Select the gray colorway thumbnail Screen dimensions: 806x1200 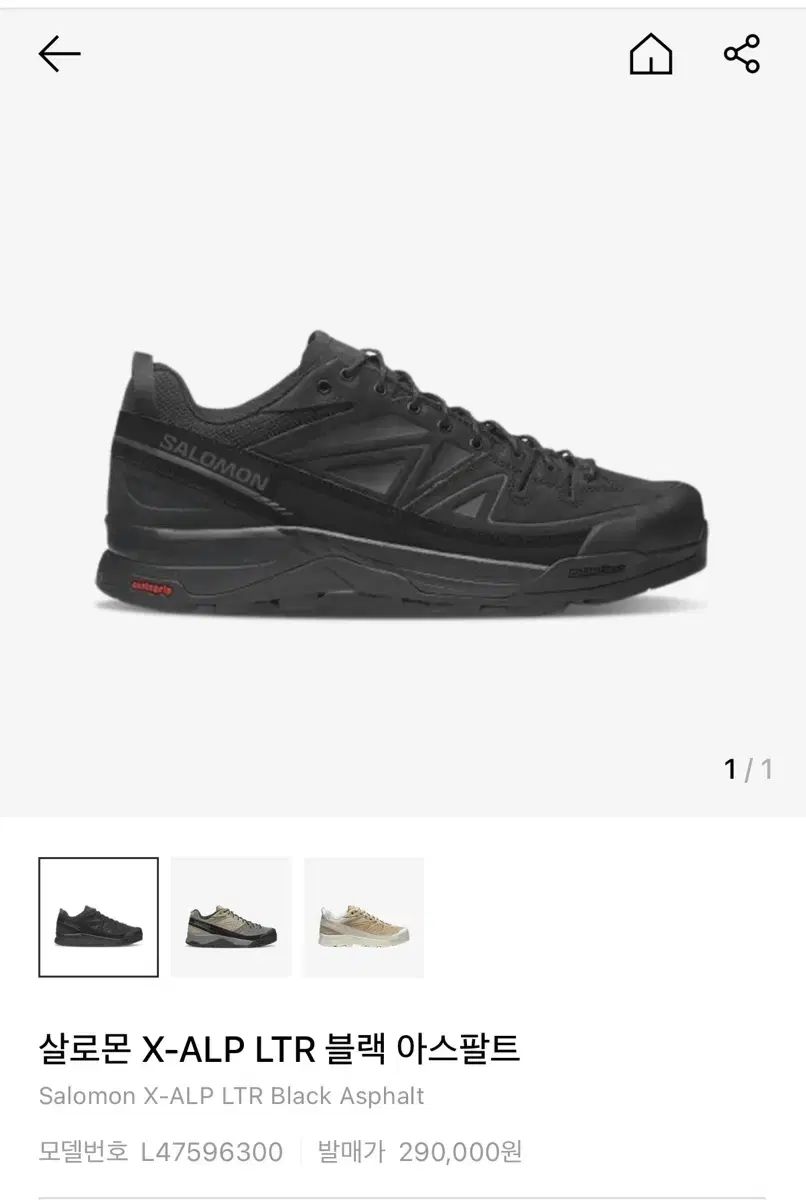[x=231, y=917]
